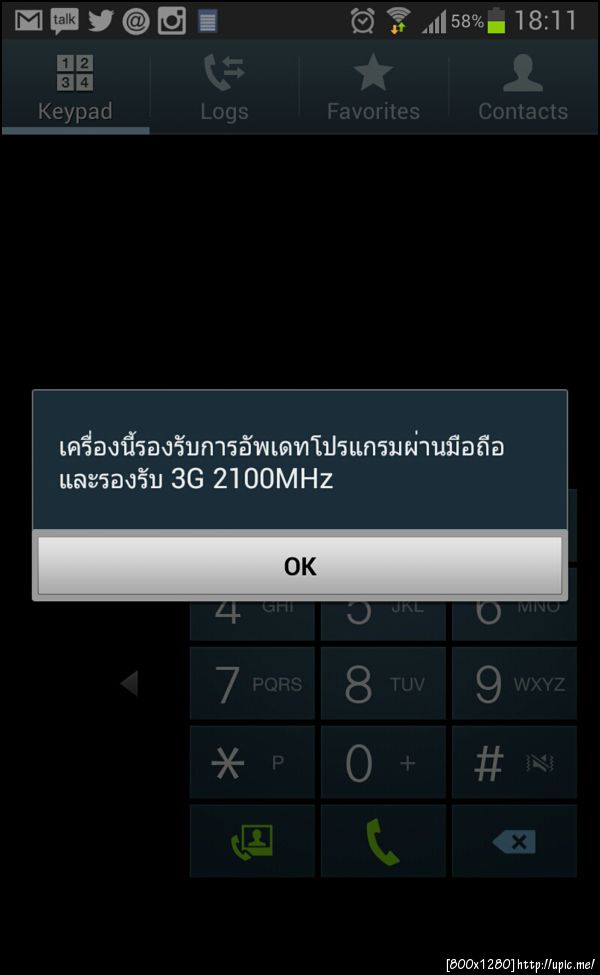This screenshot has height=975, width=600.
Task: Dismiss the dialog with OK
Action: point(299,566)
